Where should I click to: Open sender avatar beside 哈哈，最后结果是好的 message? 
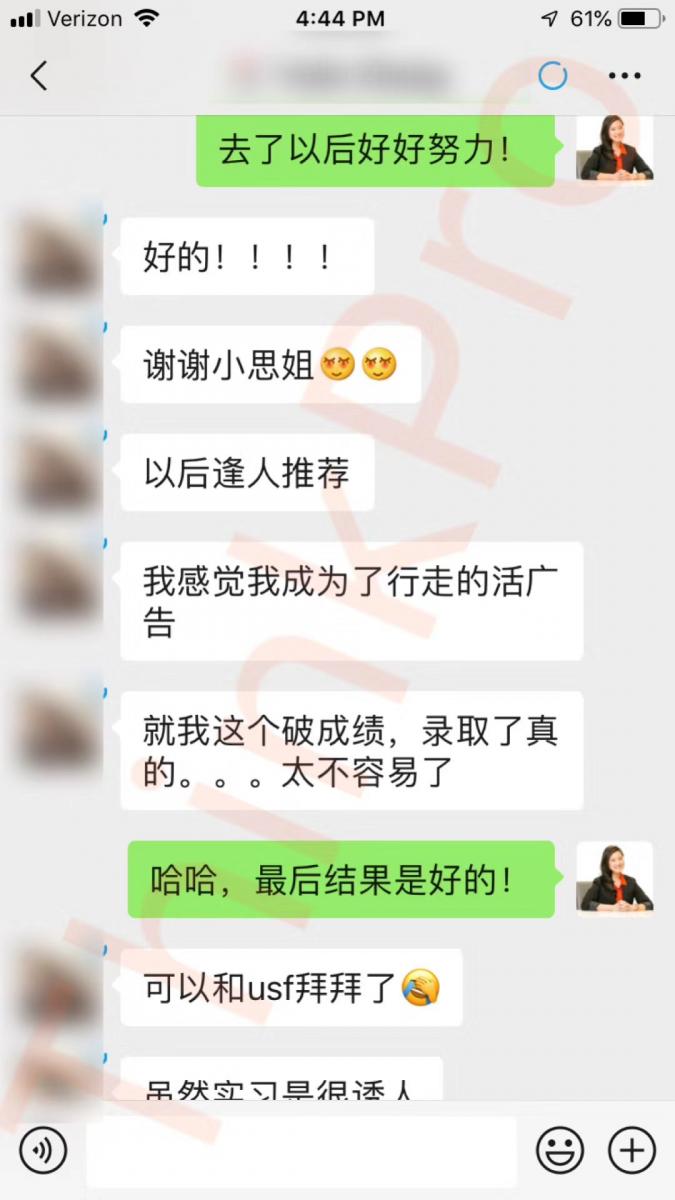[x=615, y=878]
